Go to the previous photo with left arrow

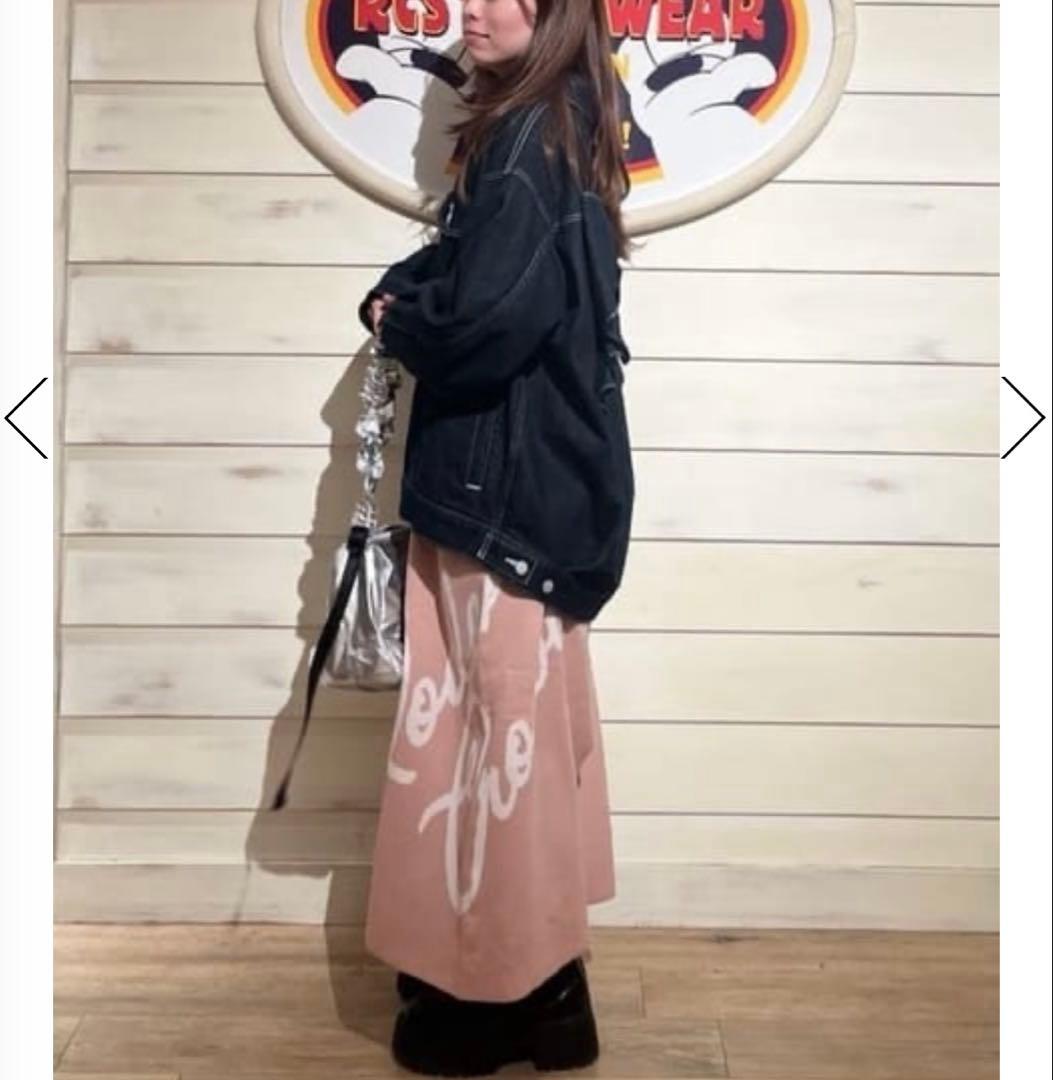pyautogui.click(x=27, y=418)
